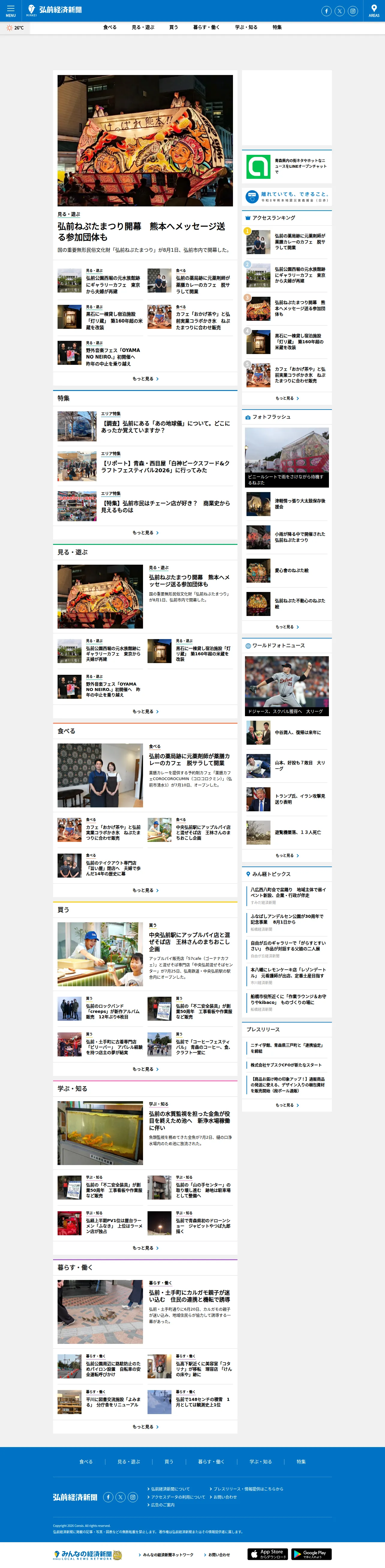
Task: Open world photo news トランプ氏、イラン攻撃見送り表明
Action: point(300,799)
